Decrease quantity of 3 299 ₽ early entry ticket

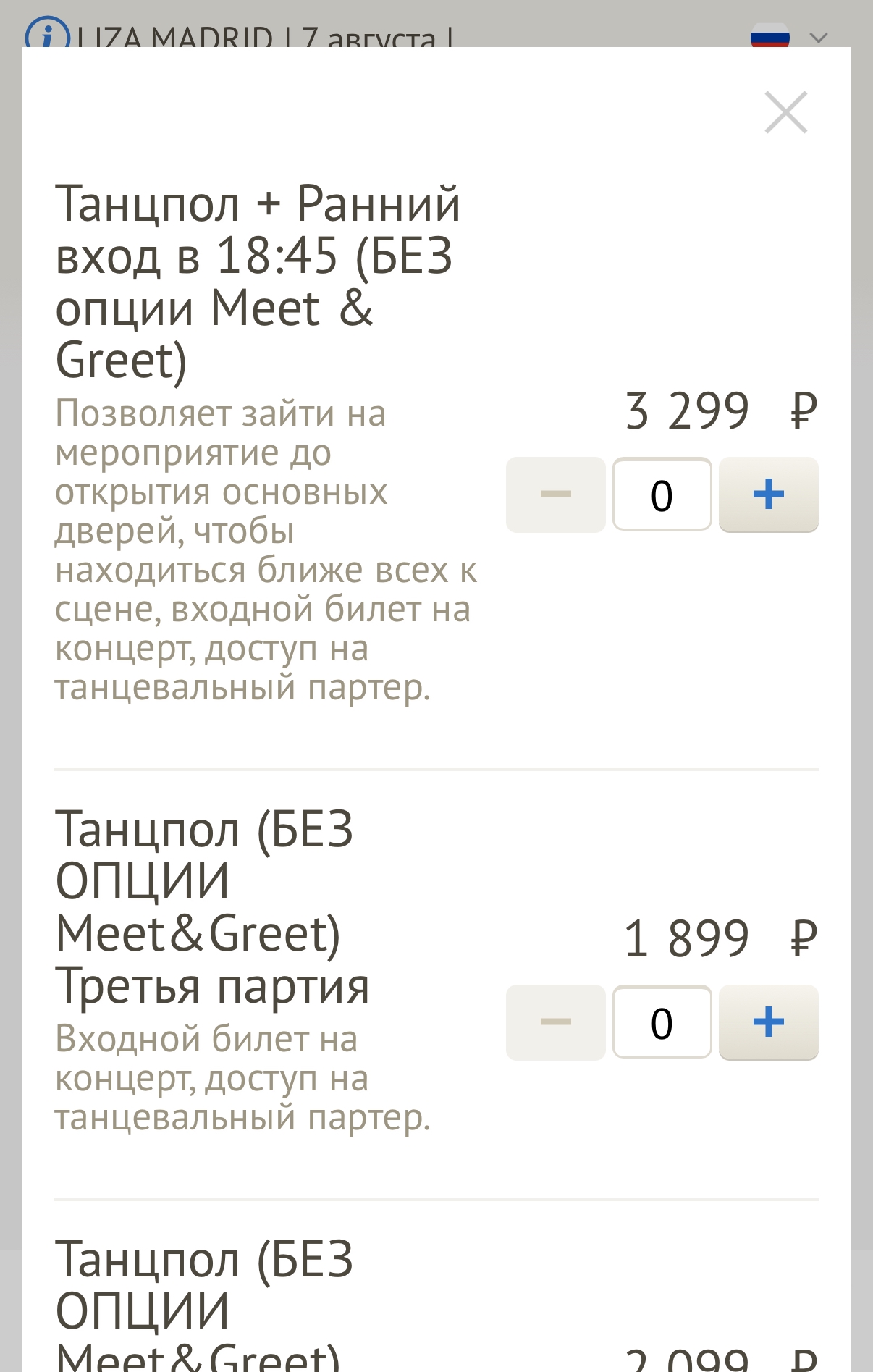(x=555, y=494)
